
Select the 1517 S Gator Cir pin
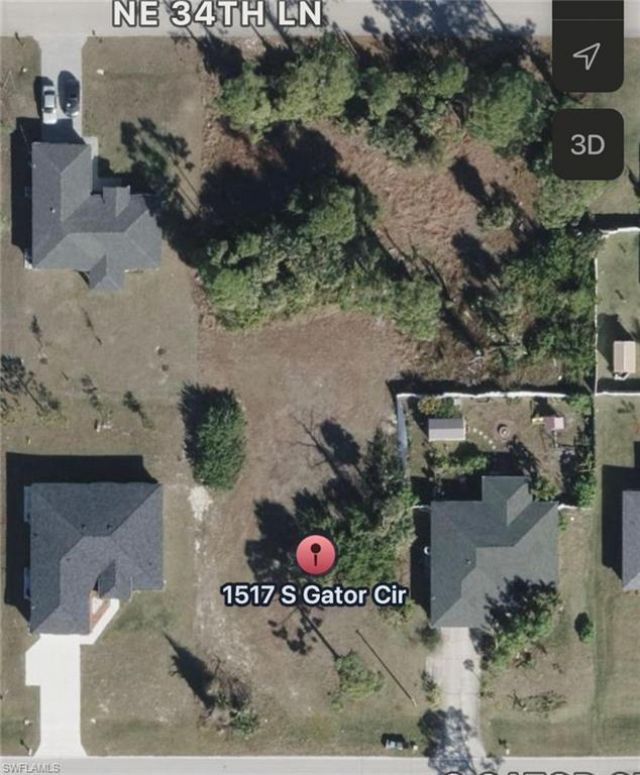(316, 555)
